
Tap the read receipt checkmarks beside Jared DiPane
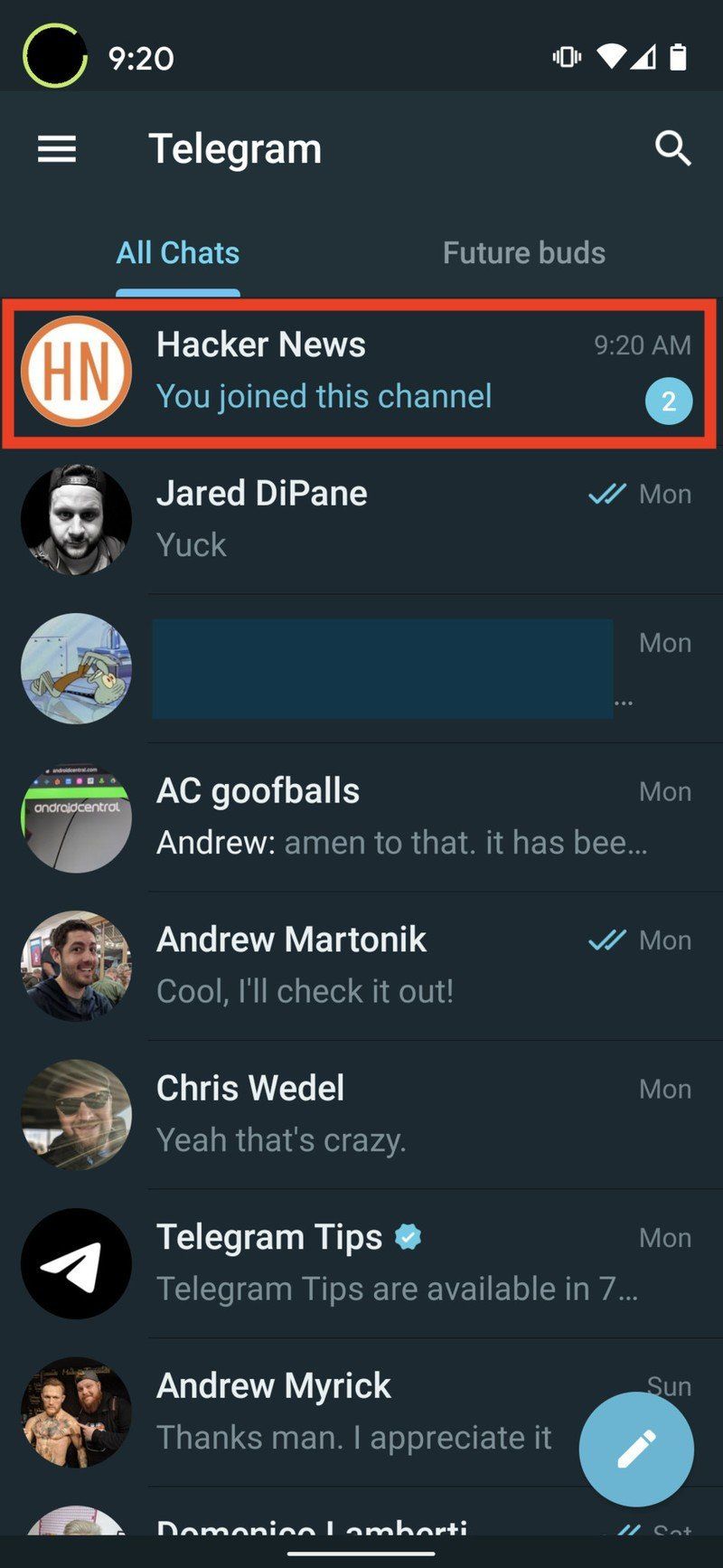(606, 494)
